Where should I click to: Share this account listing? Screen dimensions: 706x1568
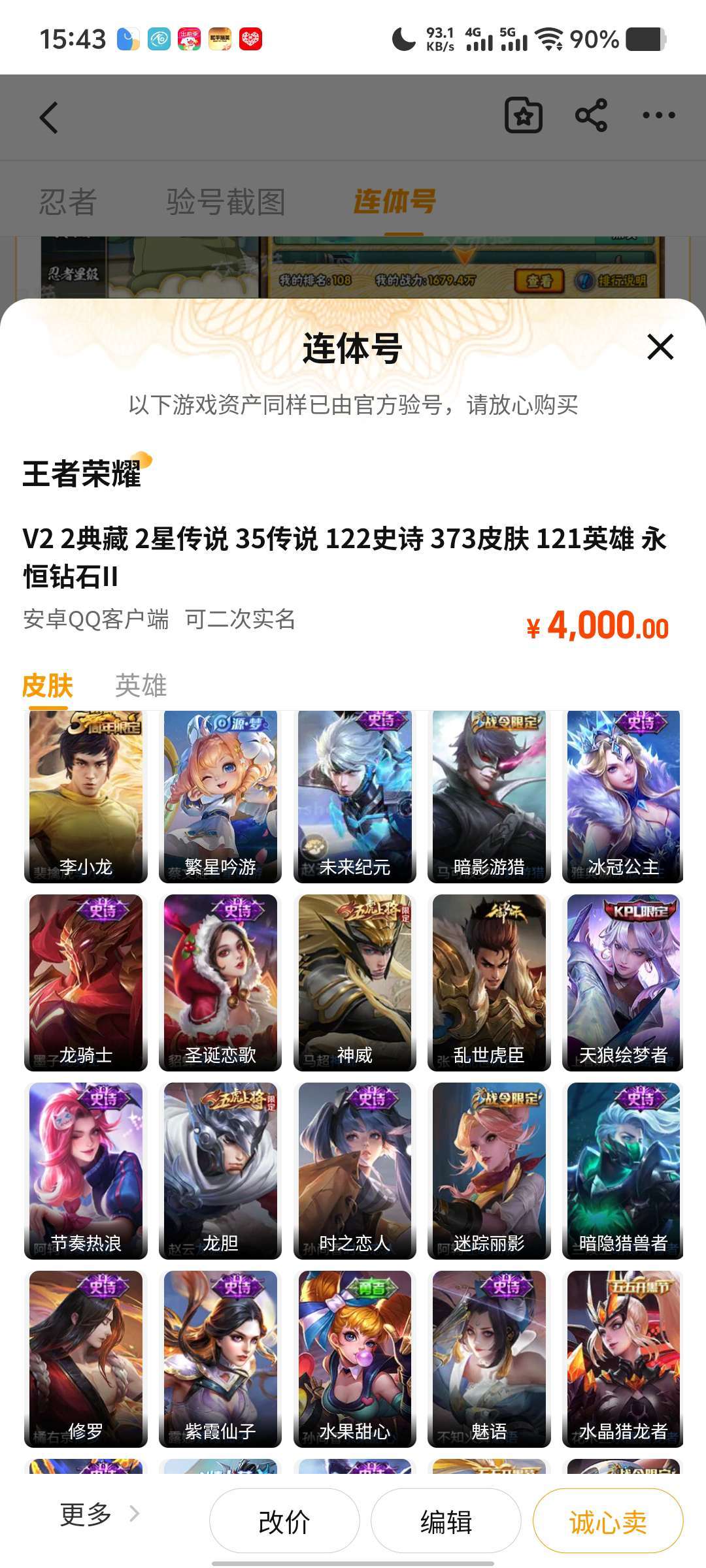[x=591, y=116]
